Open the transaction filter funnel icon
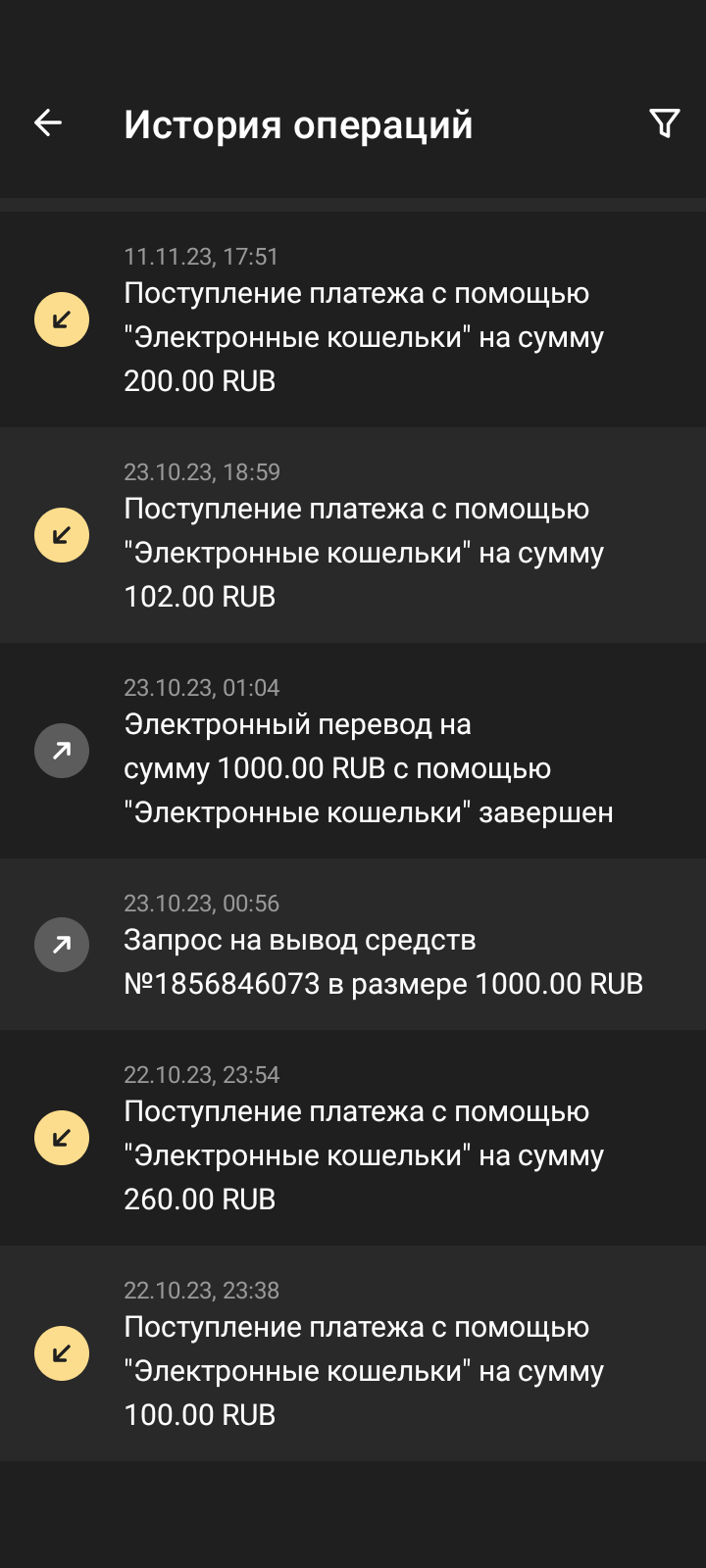 click(x=666, y=122)
